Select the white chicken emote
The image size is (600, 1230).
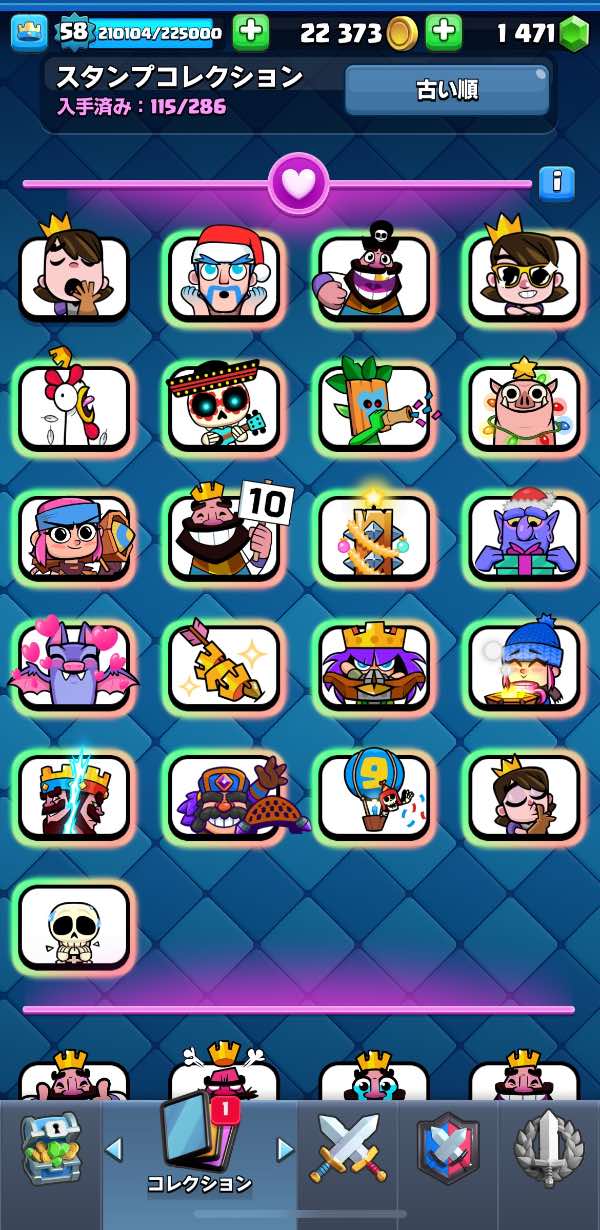74,407
